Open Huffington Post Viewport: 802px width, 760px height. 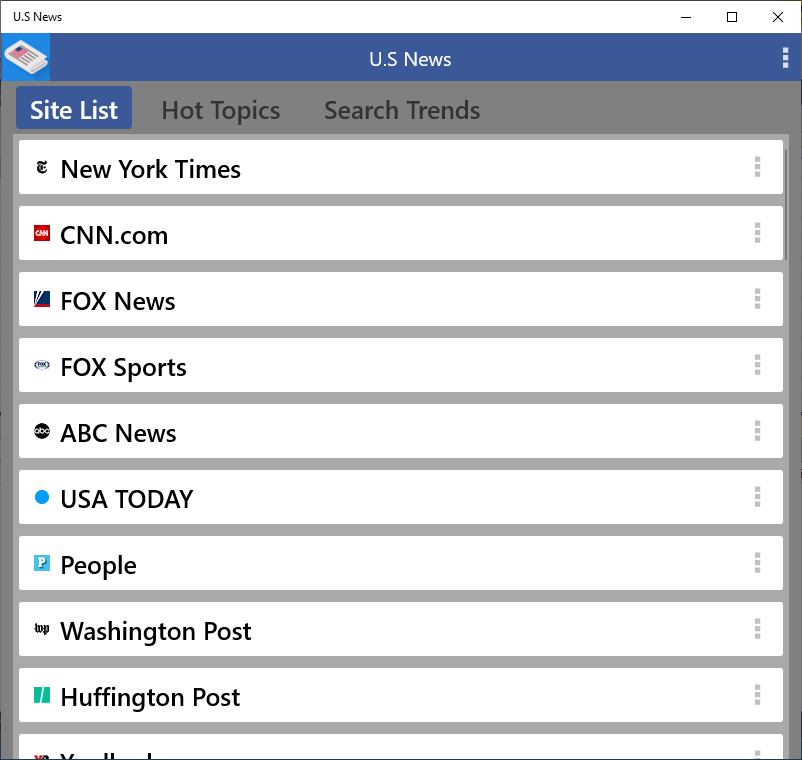point(150,697)
